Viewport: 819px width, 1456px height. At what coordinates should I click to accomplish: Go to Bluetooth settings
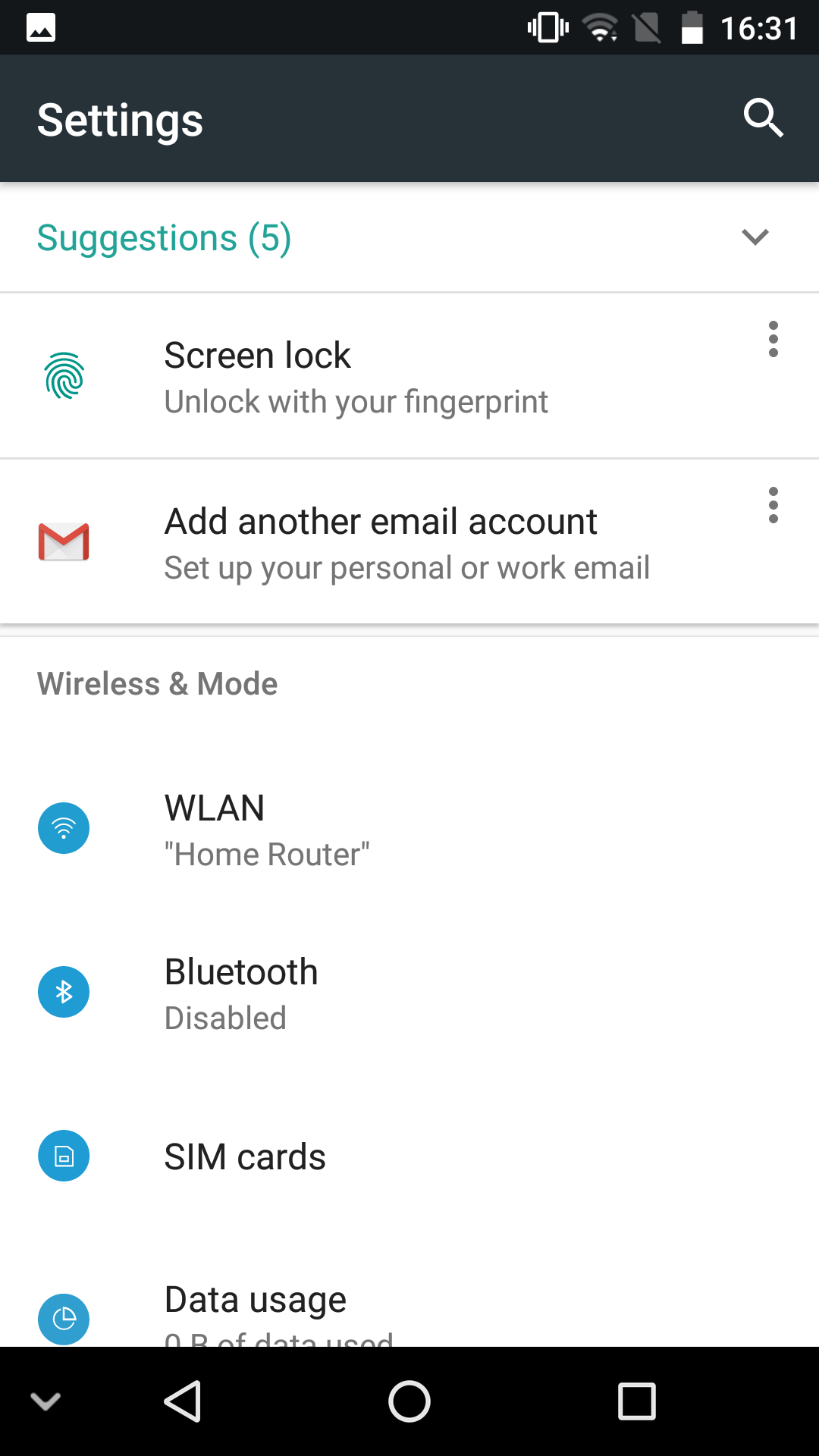tap(409, 992)
